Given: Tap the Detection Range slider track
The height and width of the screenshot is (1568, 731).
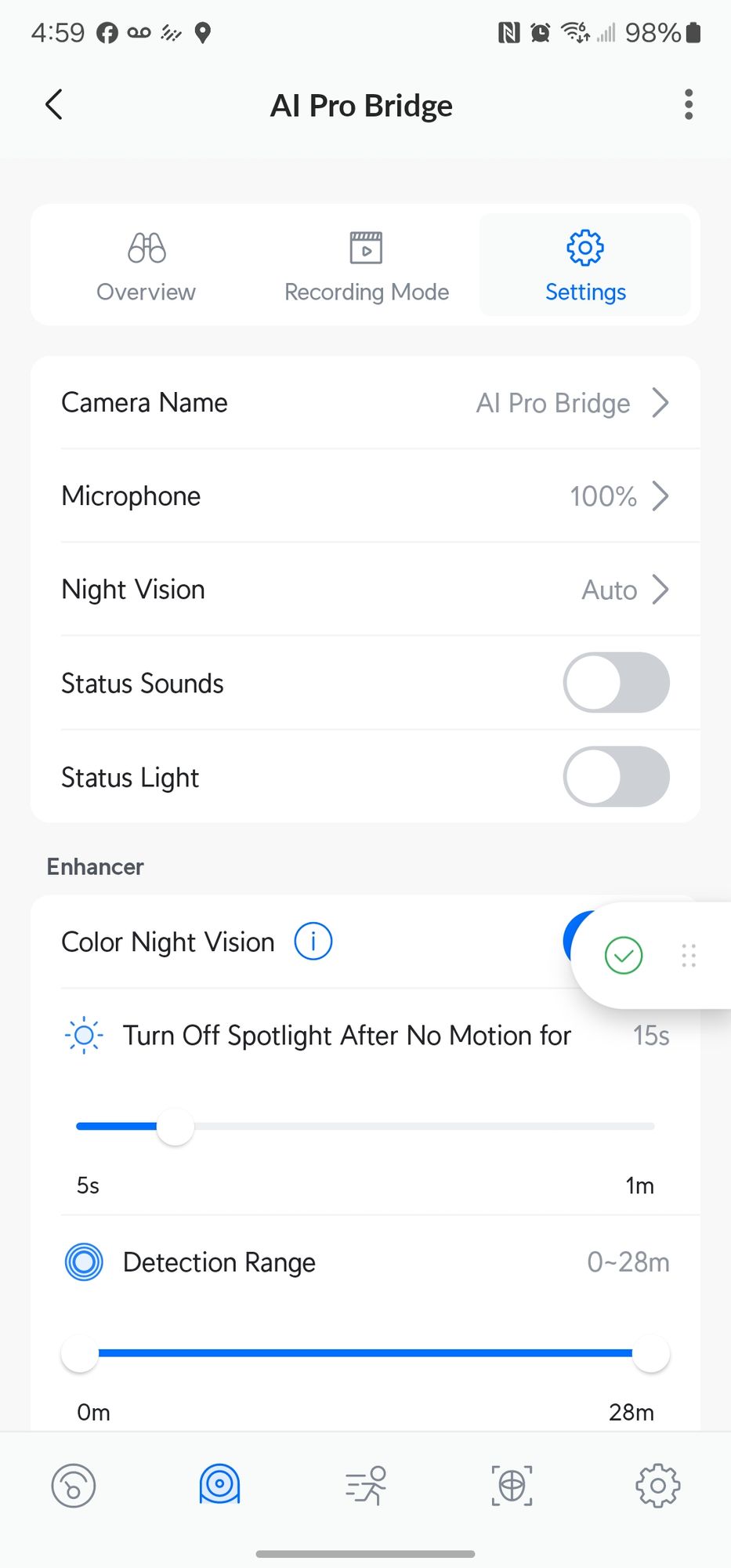Looking at the screenshot, I should [365, 1353].
